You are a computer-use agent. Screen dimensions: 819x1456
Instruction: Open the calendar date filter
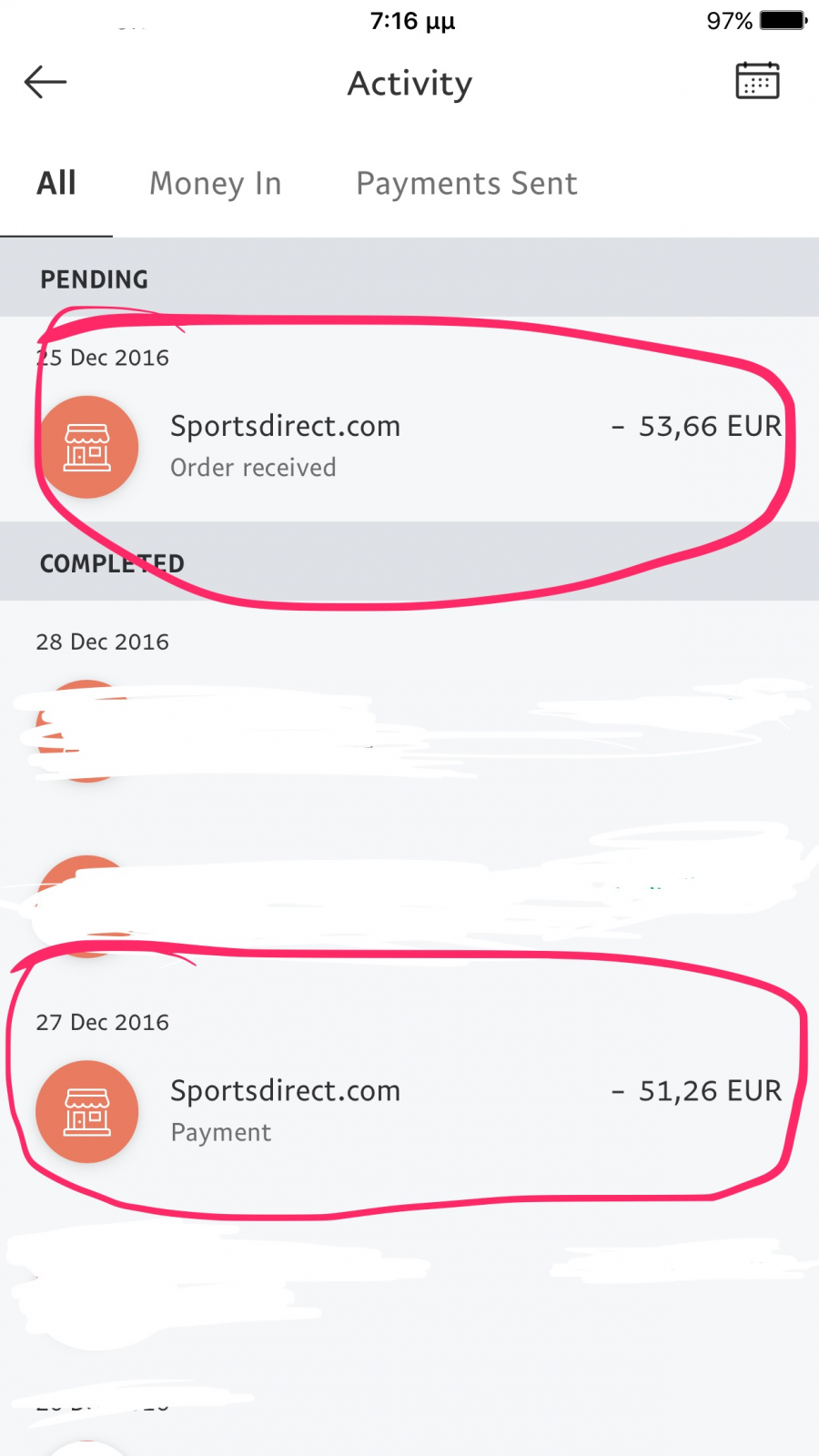pyautogui.click(x=757, y=81)
